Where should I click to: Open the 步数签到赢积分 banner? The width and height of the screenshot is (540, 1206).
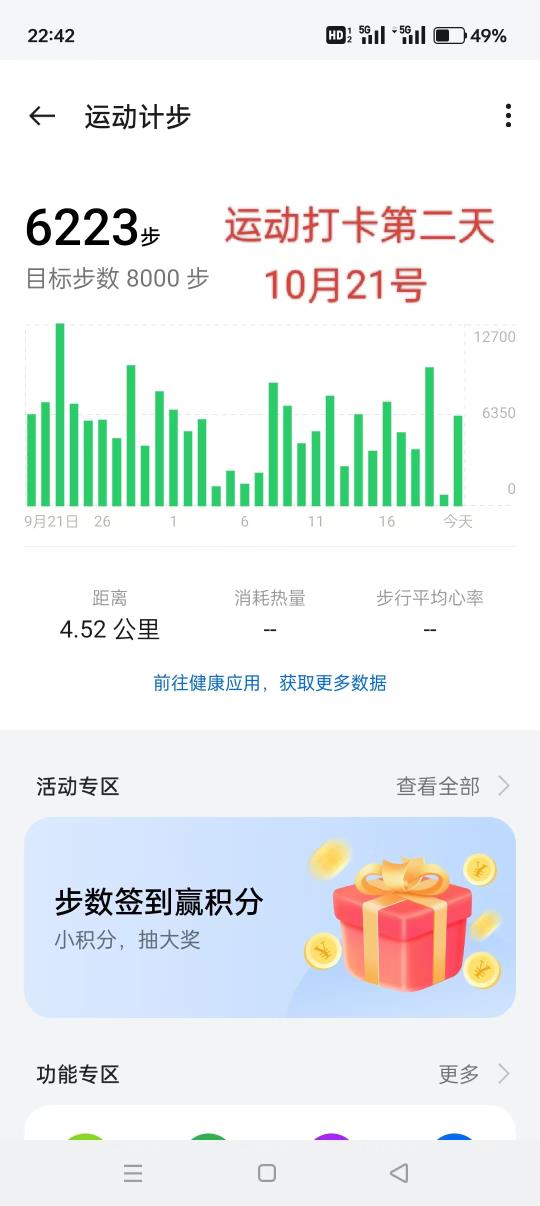point(270,917)
